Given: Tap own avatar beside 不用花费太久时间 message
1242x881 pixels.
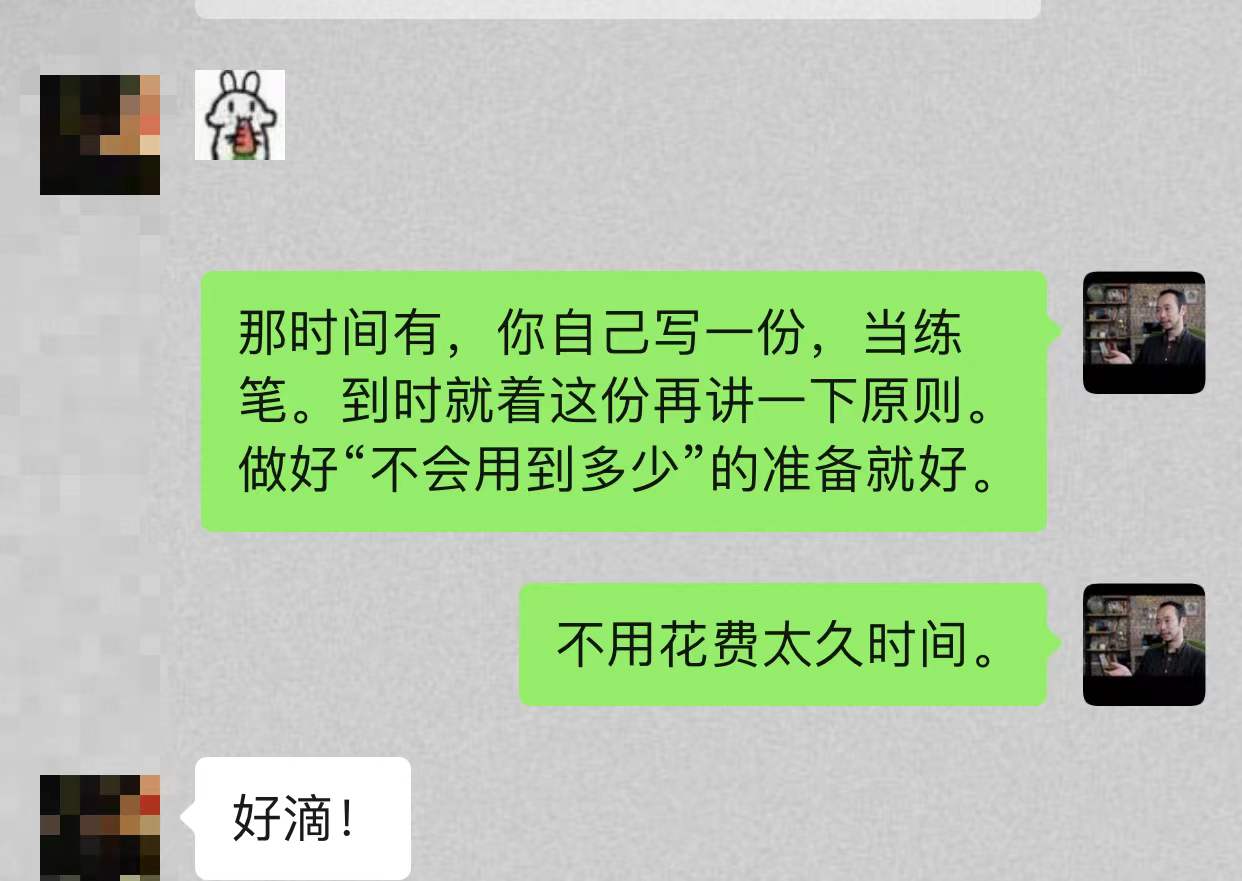Looking at the screenshot, I should [x=1144, y=645].
